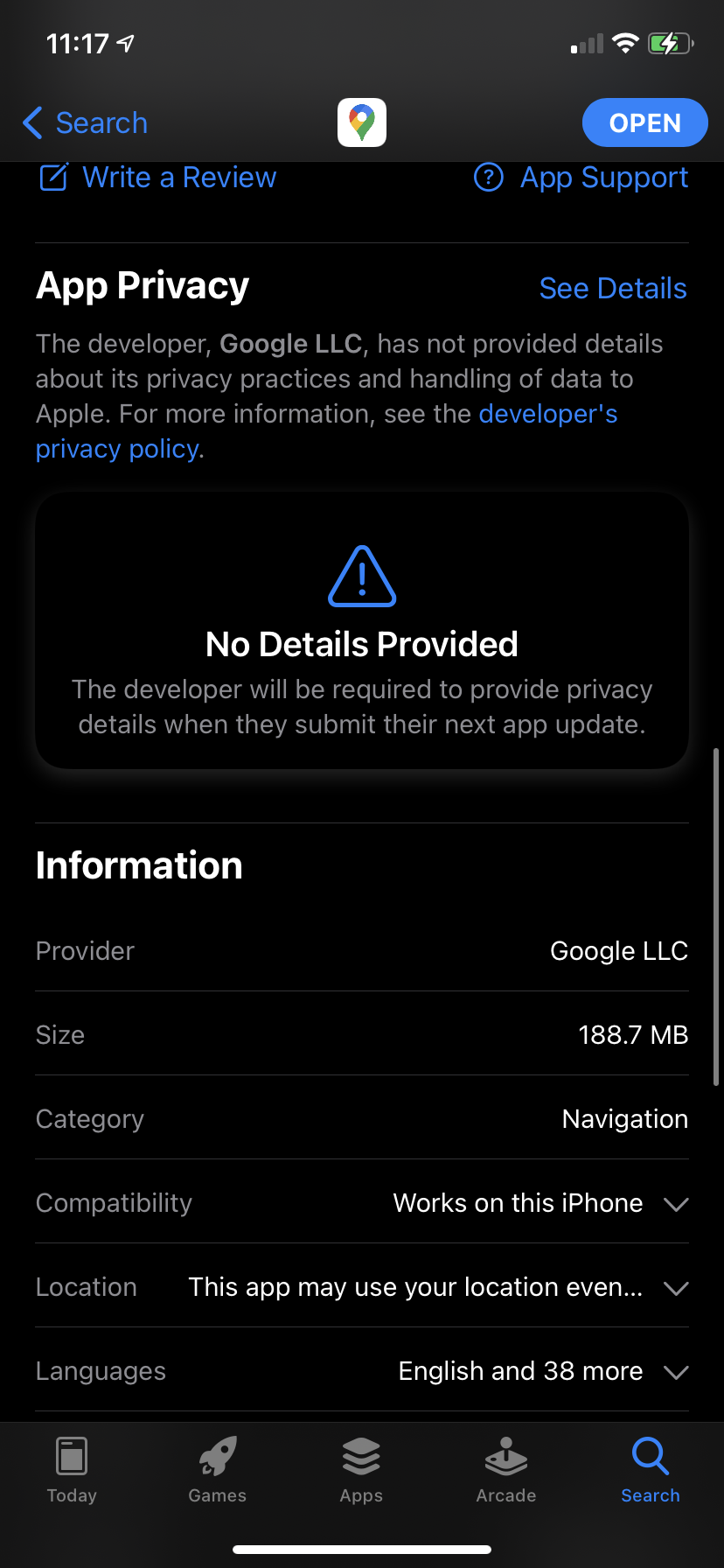Write a Review for this app
The image size is (724, 1568).
[158, 178]
